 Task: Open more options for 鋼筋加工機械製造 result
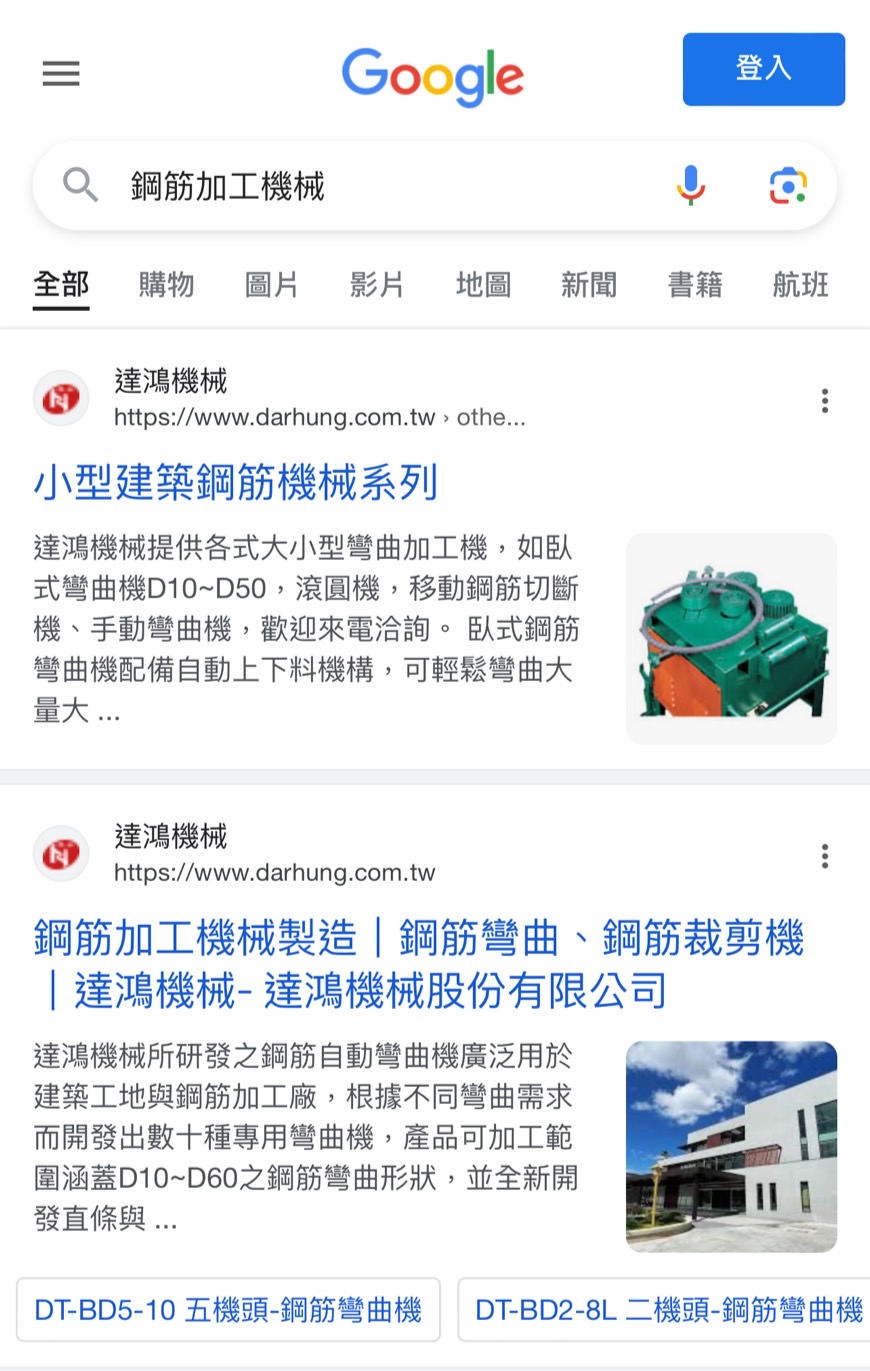(825, 856)
